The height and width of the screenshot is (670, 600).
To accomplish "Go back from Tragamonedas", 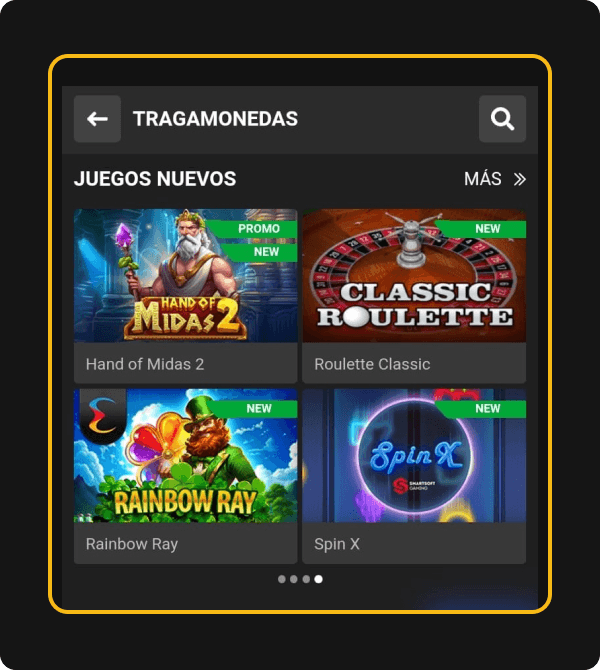I will pyautogui.click(x=97, y=119).
